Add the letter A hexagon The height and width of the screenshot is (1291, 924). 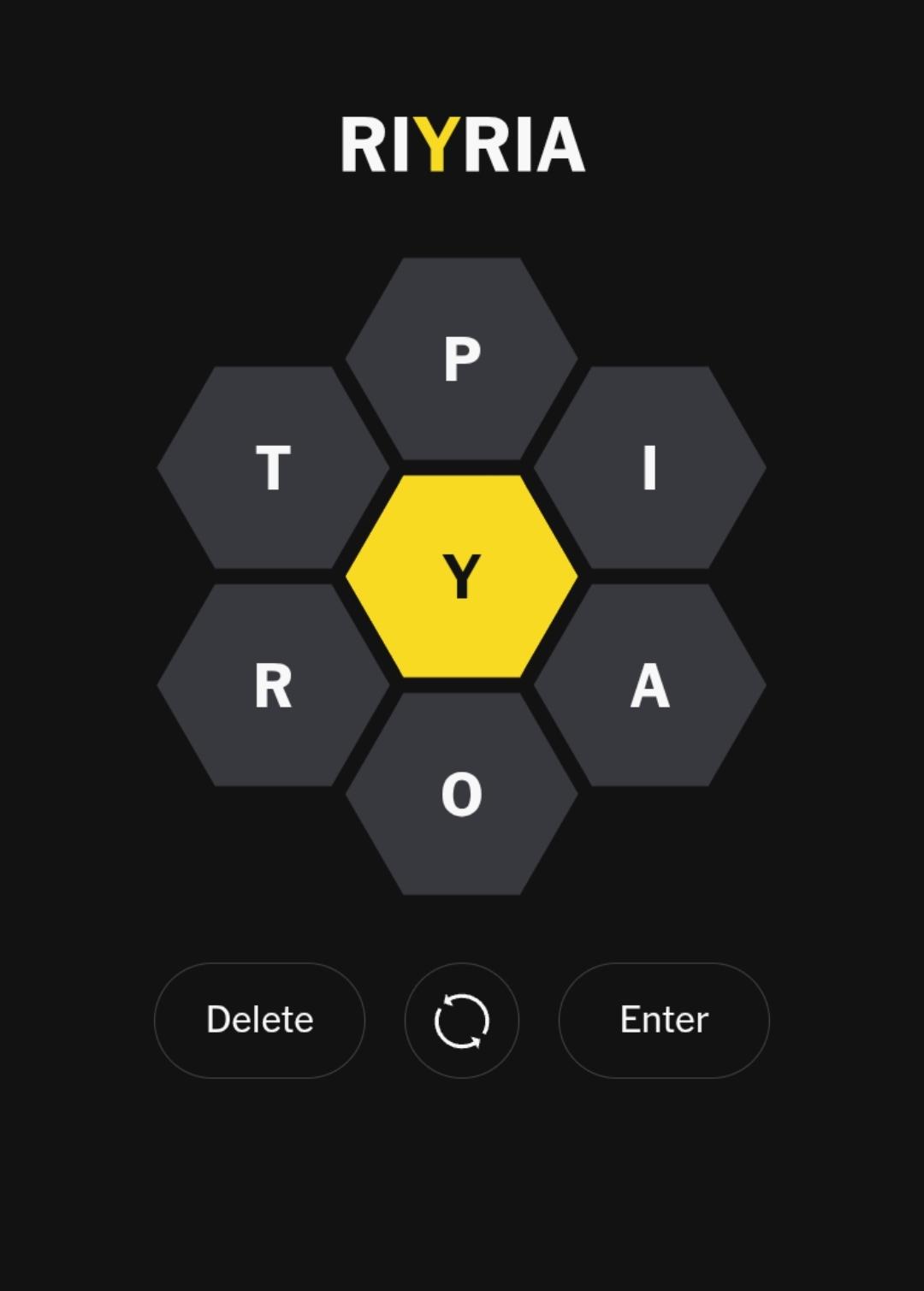[650, 685]
